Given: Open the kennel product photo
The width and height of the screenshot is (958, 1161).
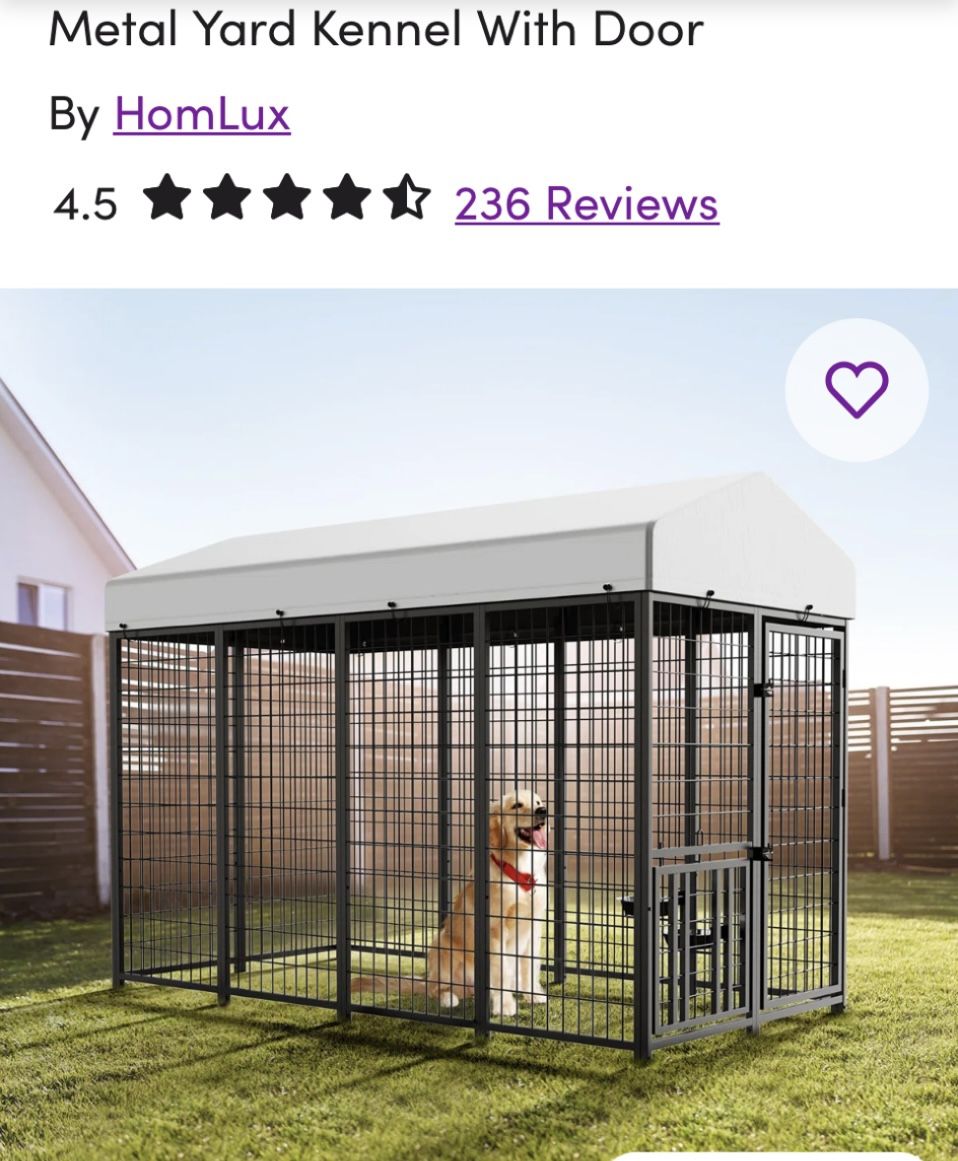Looking at the screenshot, I should (480, 780).
